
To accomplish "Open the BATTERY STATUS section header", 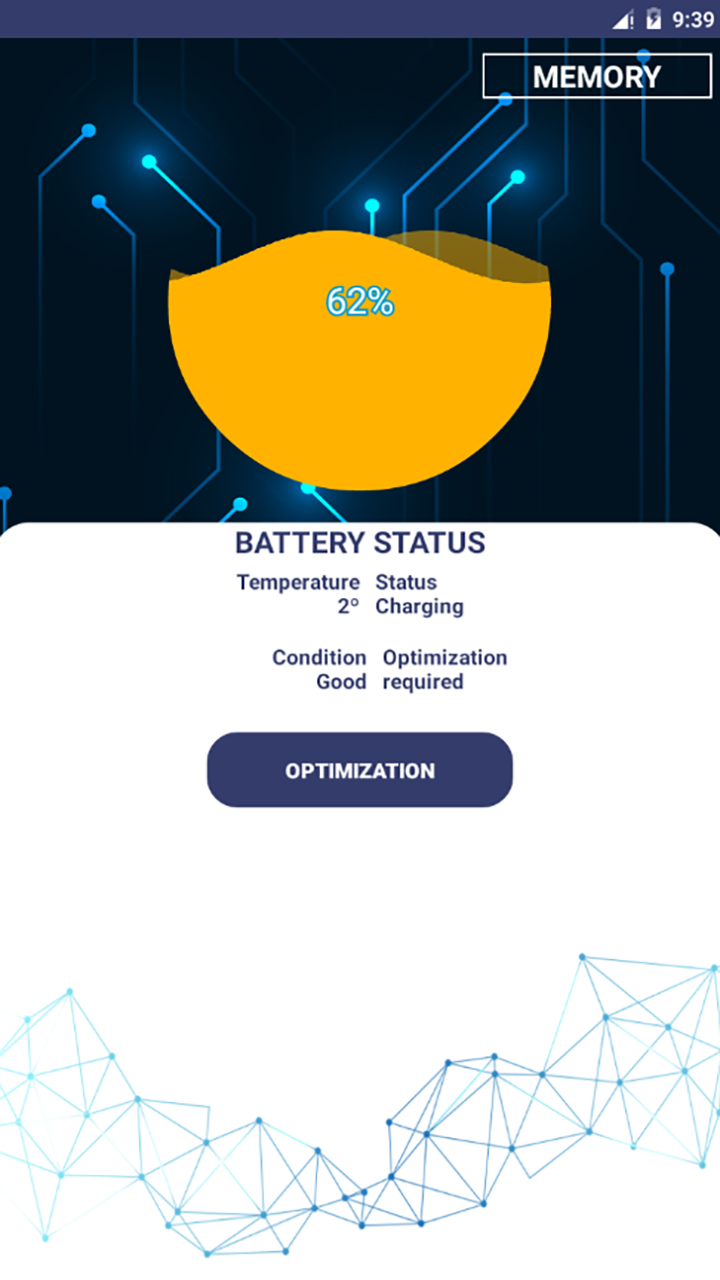I will [x=359, y=543].
